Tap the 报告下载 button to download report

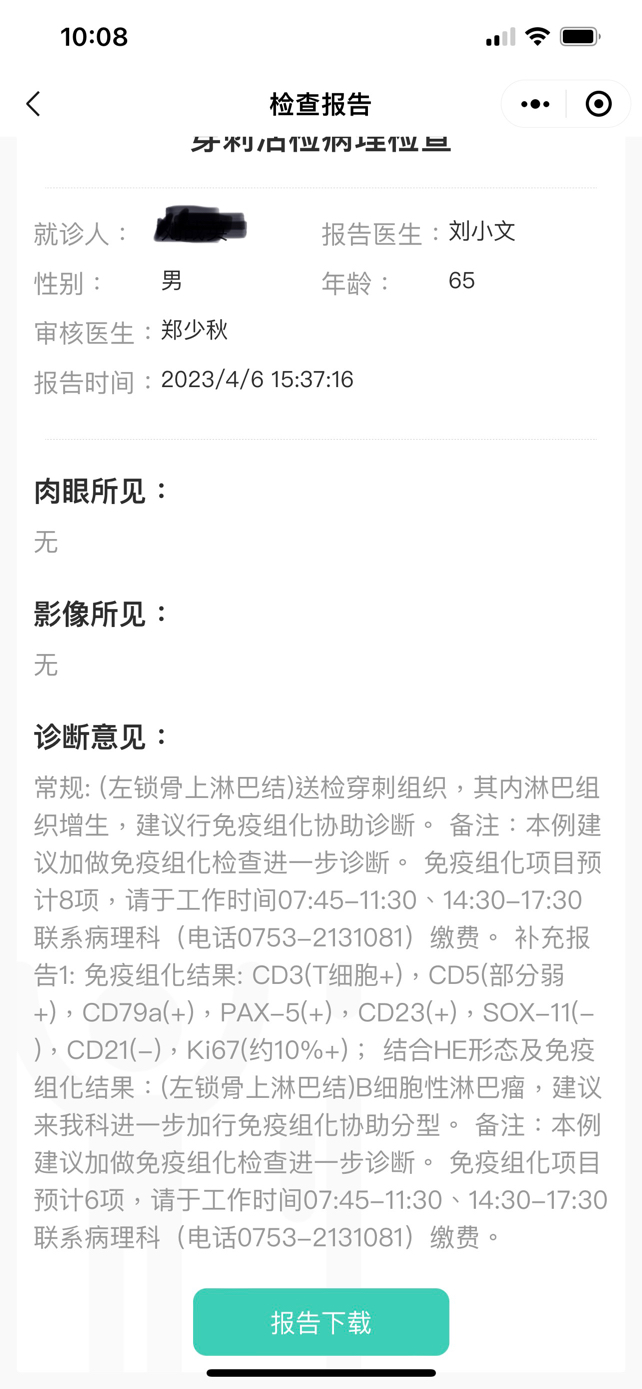pyautogui.click(x=321, y=1323)
